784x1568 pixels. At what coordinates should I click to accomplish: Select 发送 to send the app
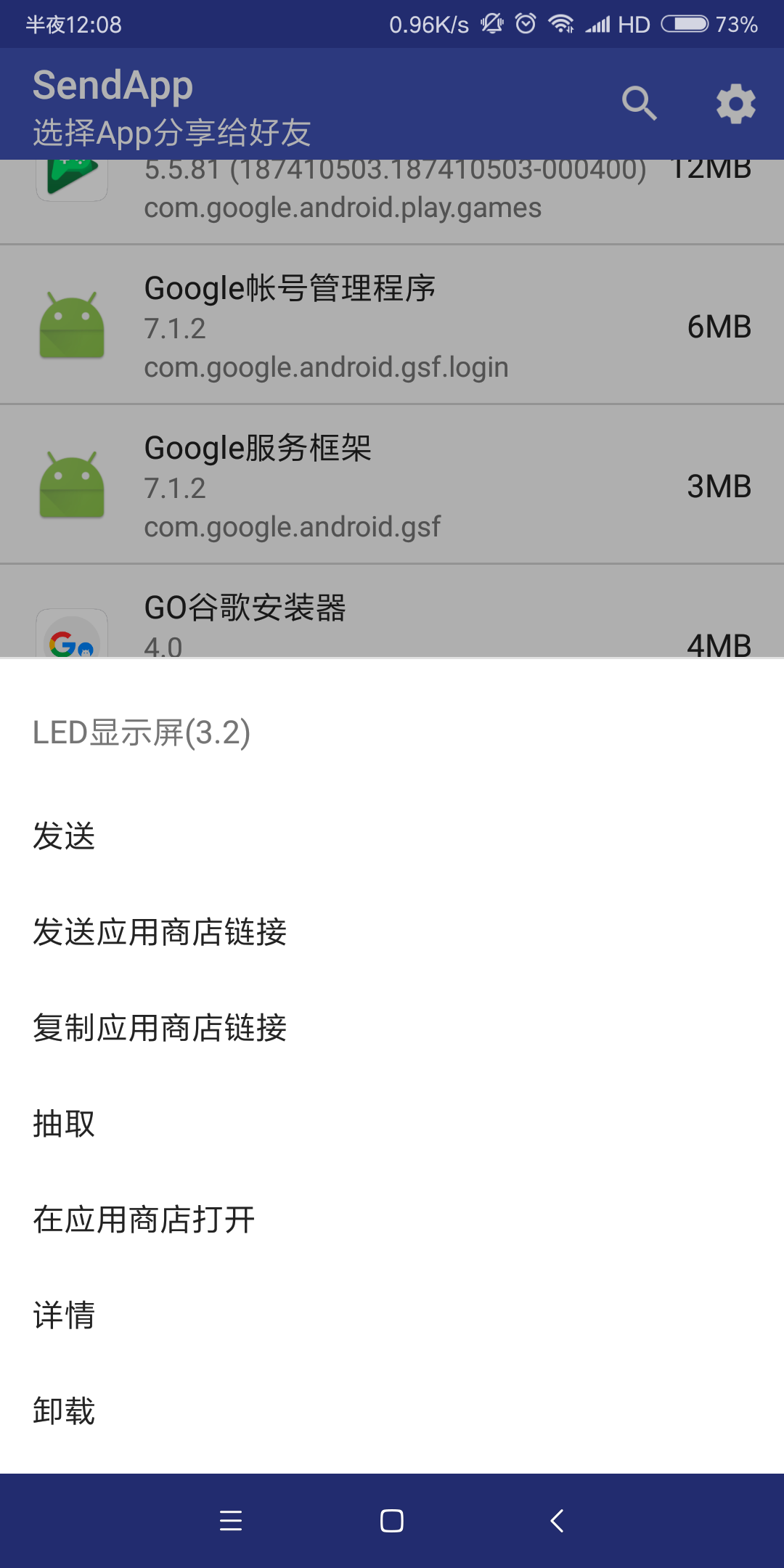(64, 836)
